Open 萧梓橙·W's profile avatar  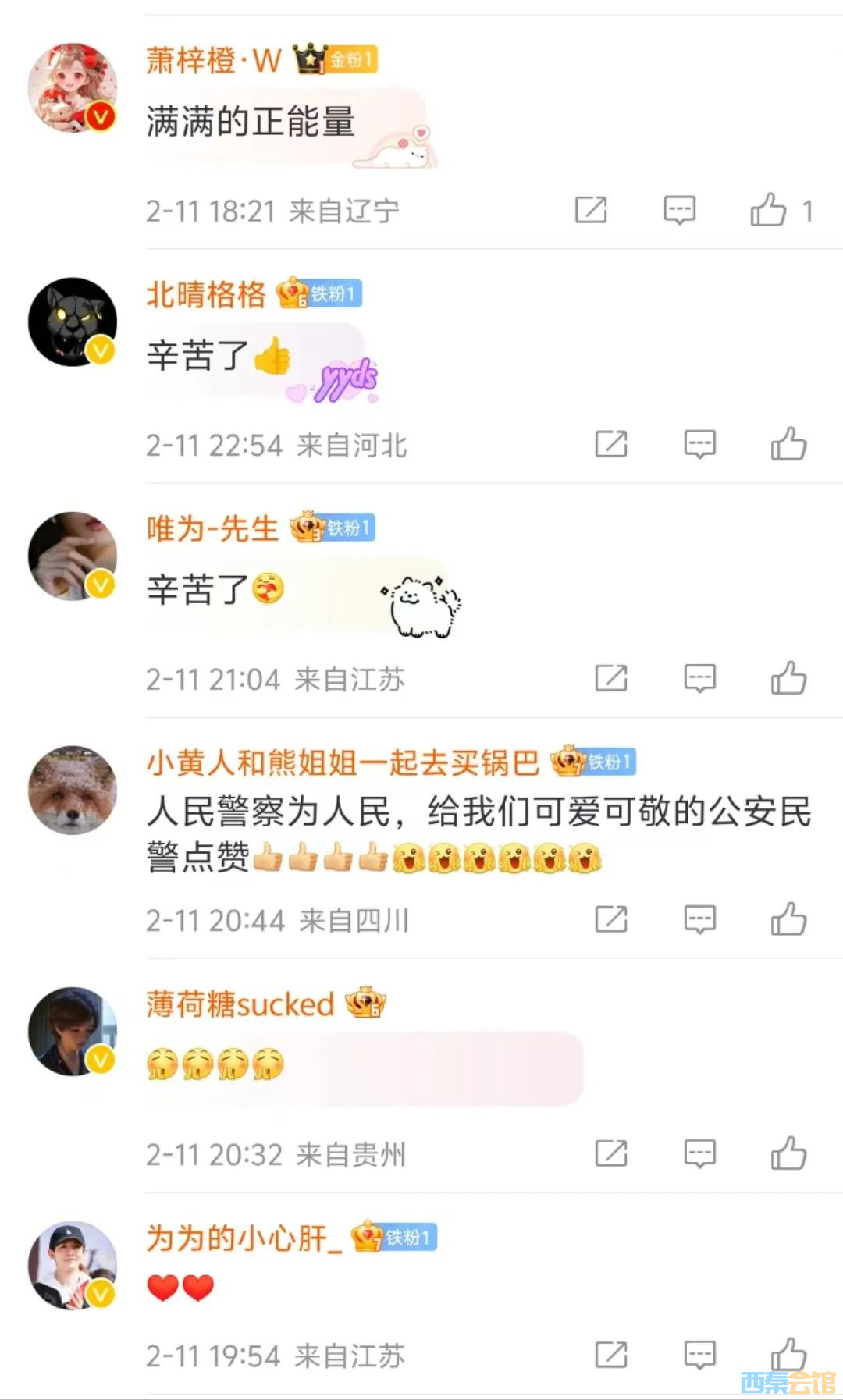(72, 87)
